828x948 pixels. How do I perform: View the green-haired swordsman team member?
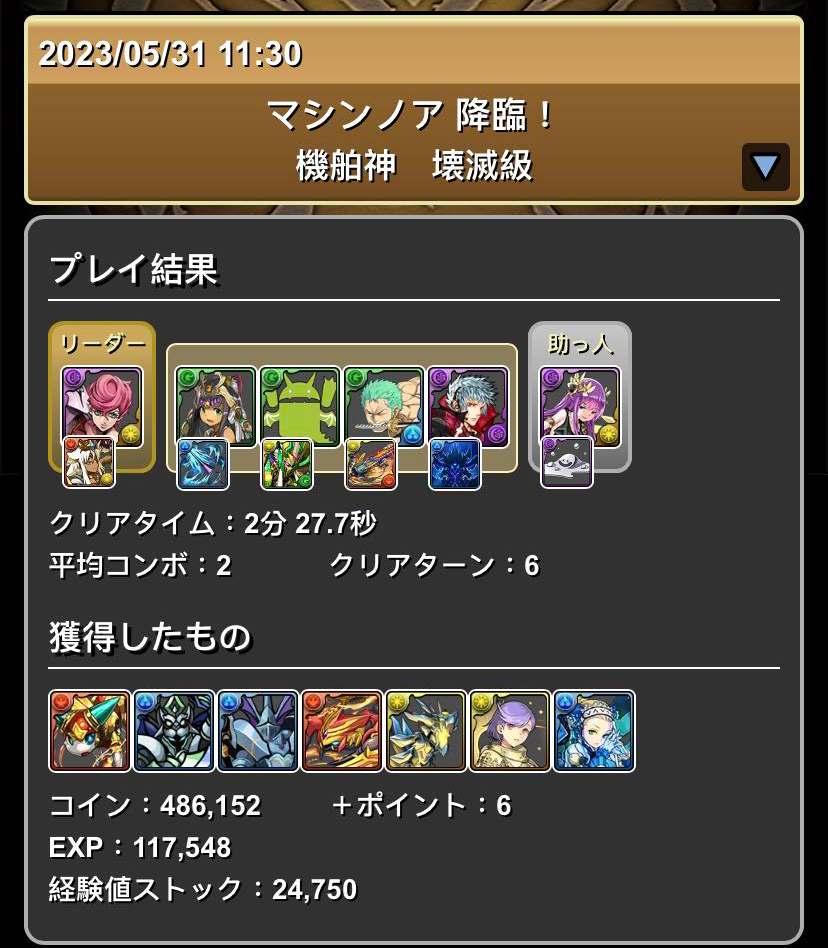click(384, 404)
